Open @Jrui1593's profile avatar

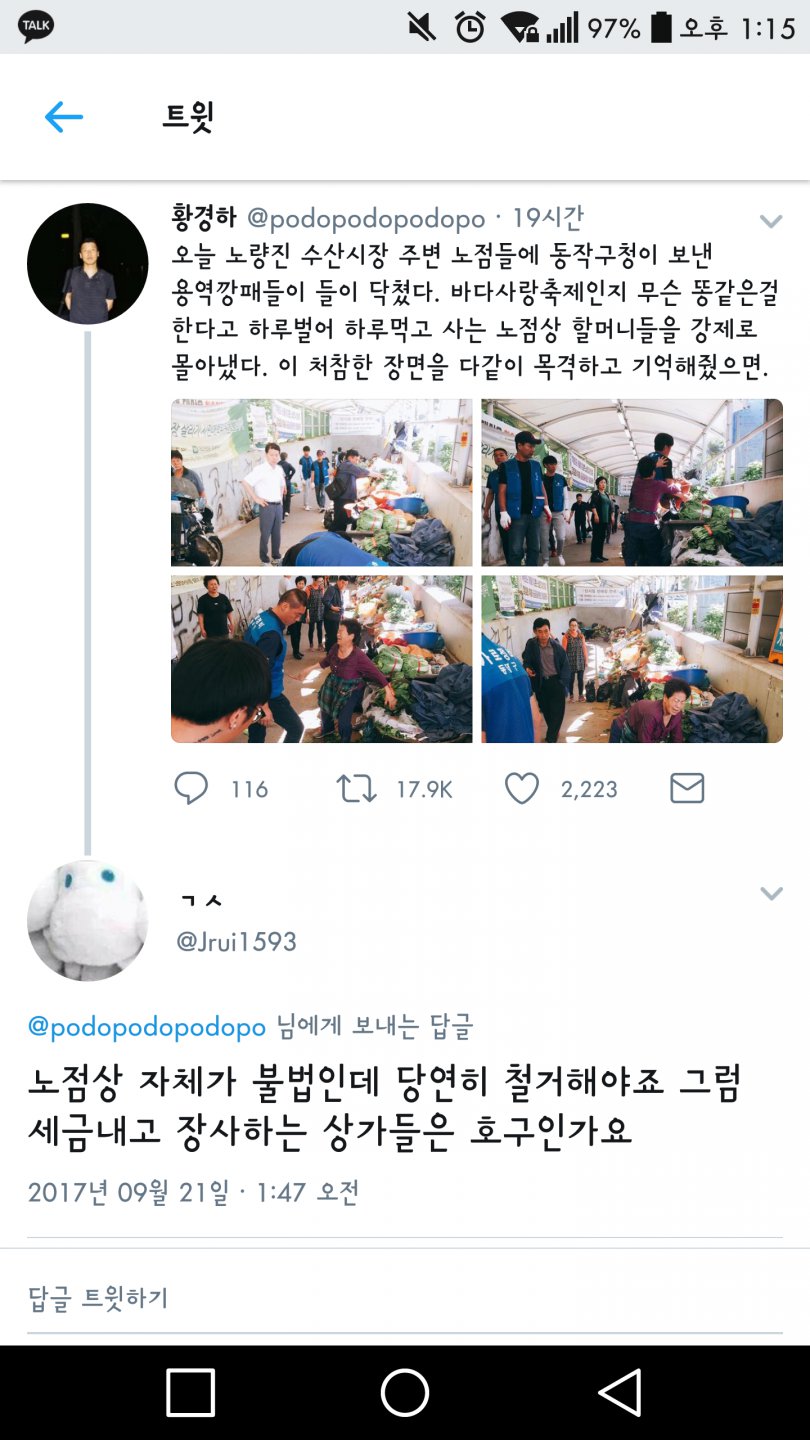pyautogui.click(x=88, y=920)
